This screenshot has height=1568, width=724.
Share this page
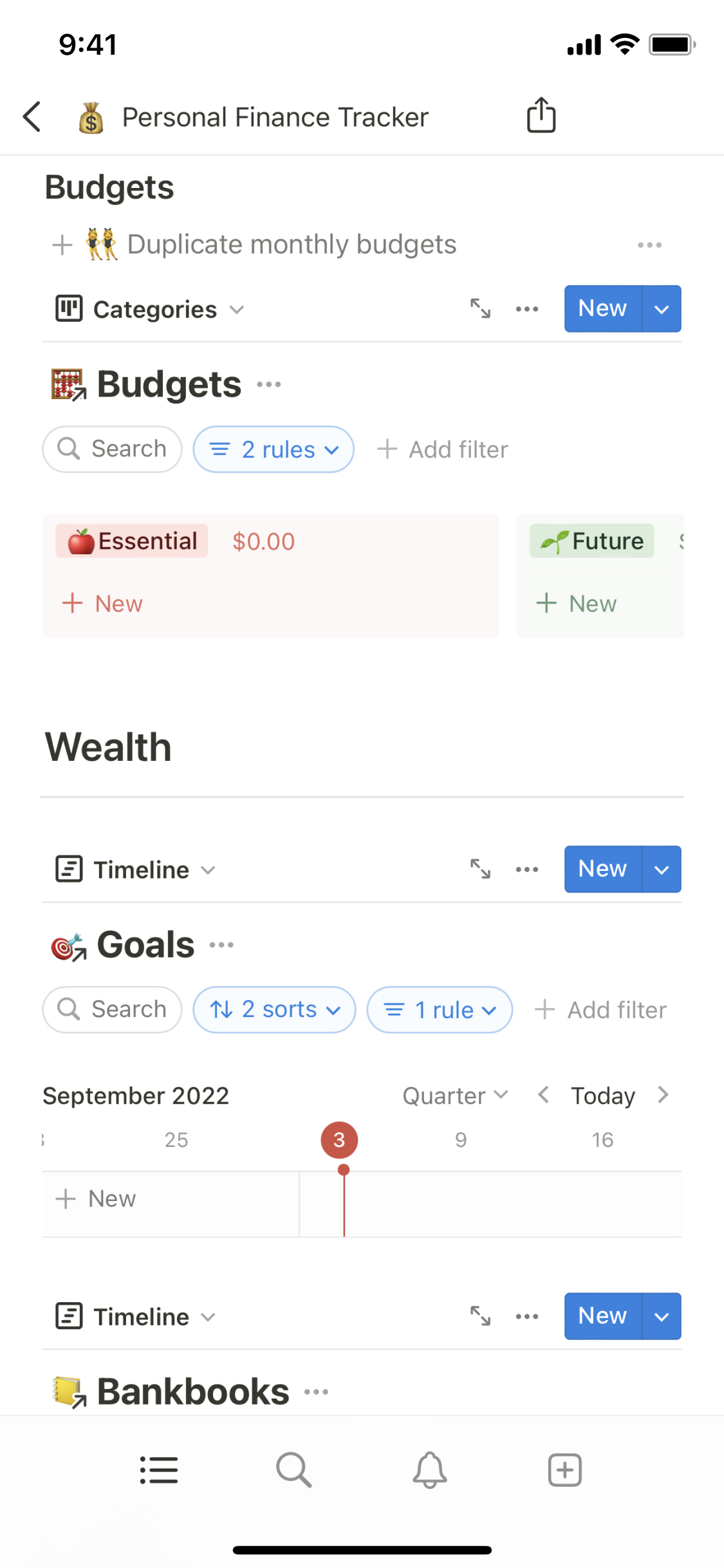click(541, 116)
